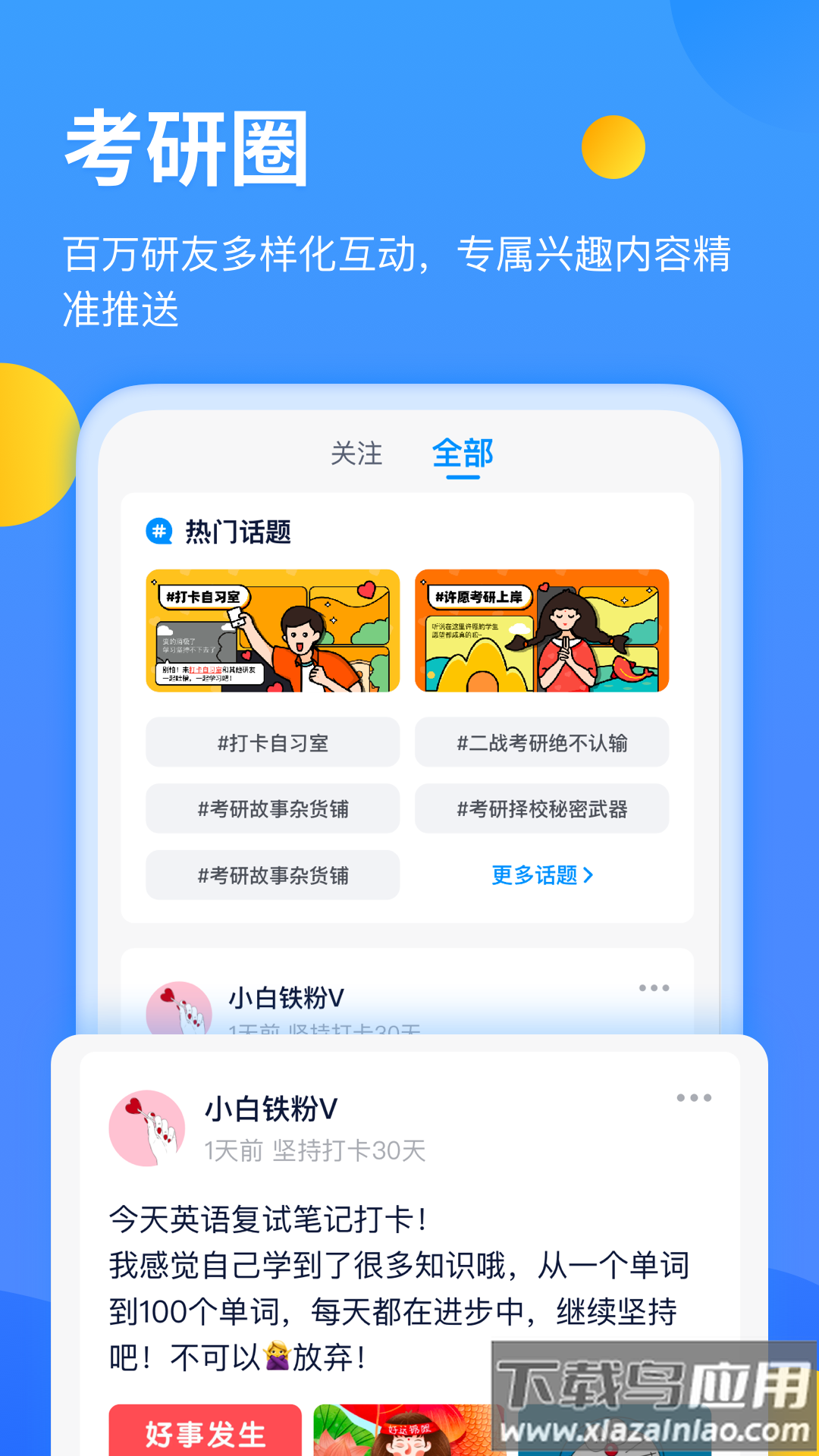Viewport: 819px width, 1456px height.
Task: Select the #二战考研绝不认输 topic
Action: pyautogui.click(x=541, y=742)
